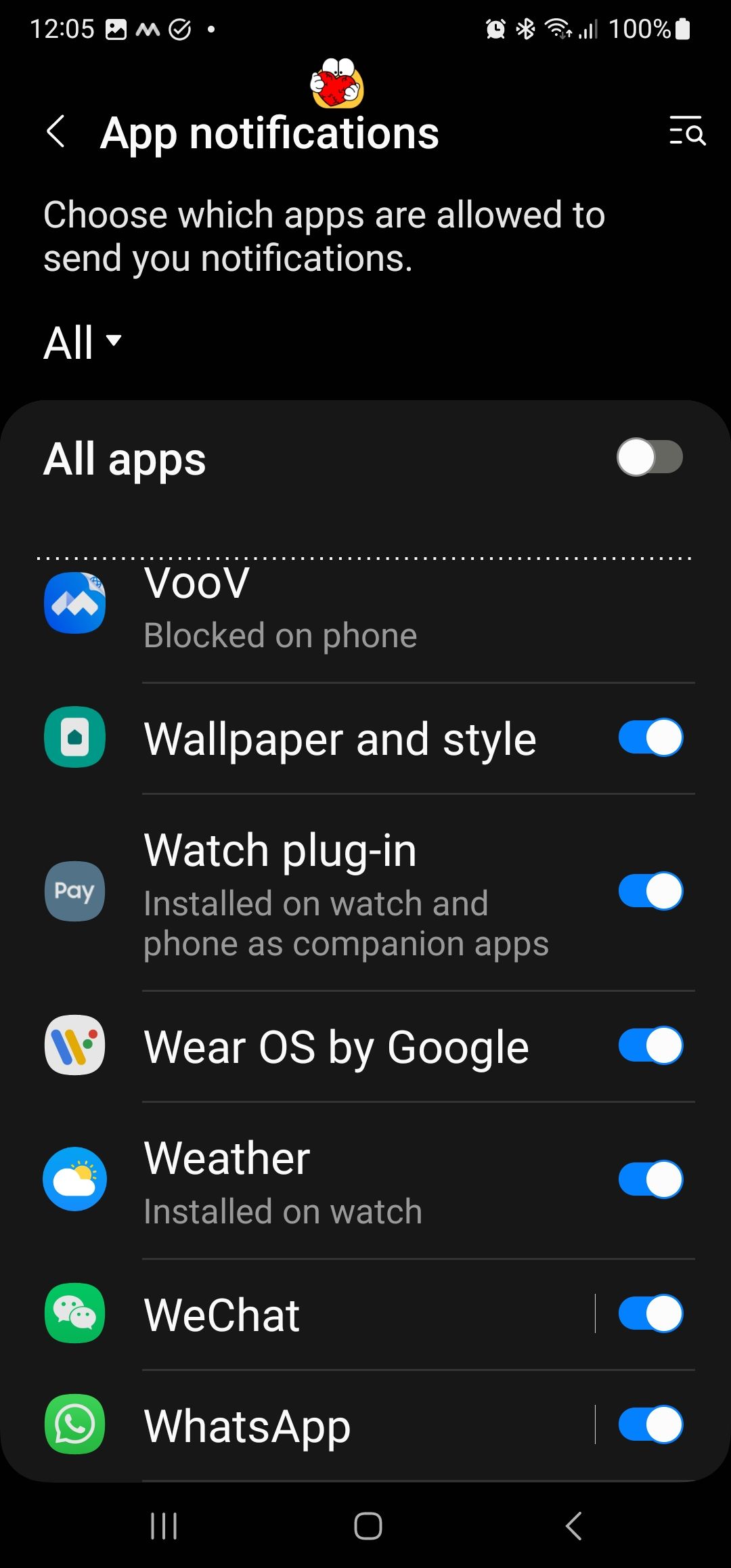This screenshot has height=1568, width=731.
Task: Open the WhatsApp app icon
Action: pyautogui.click(x=74, y=1424)
